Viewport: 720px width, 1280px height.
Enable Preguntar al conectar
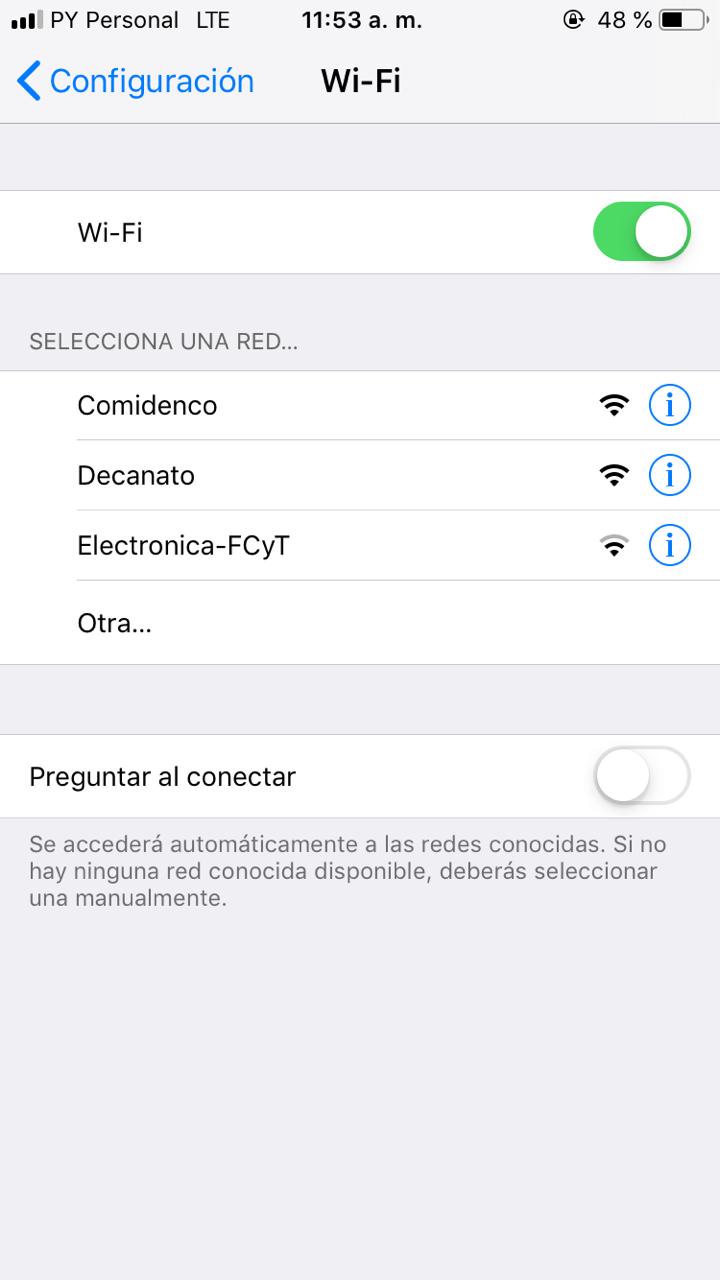click(x=642, y=776)
